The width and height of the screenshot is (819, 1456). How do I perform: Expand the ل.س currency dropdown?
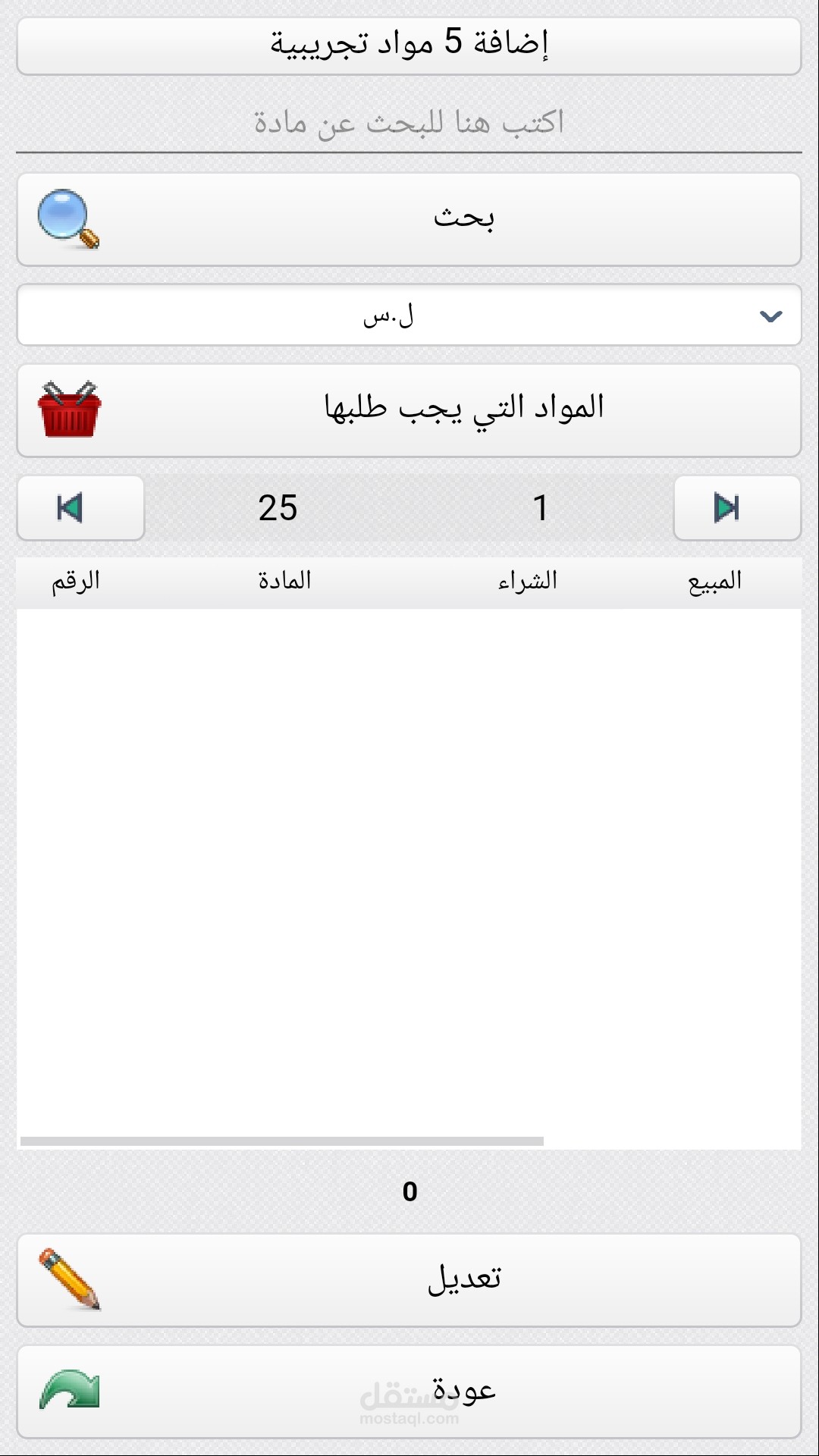(x=409, y=315)
